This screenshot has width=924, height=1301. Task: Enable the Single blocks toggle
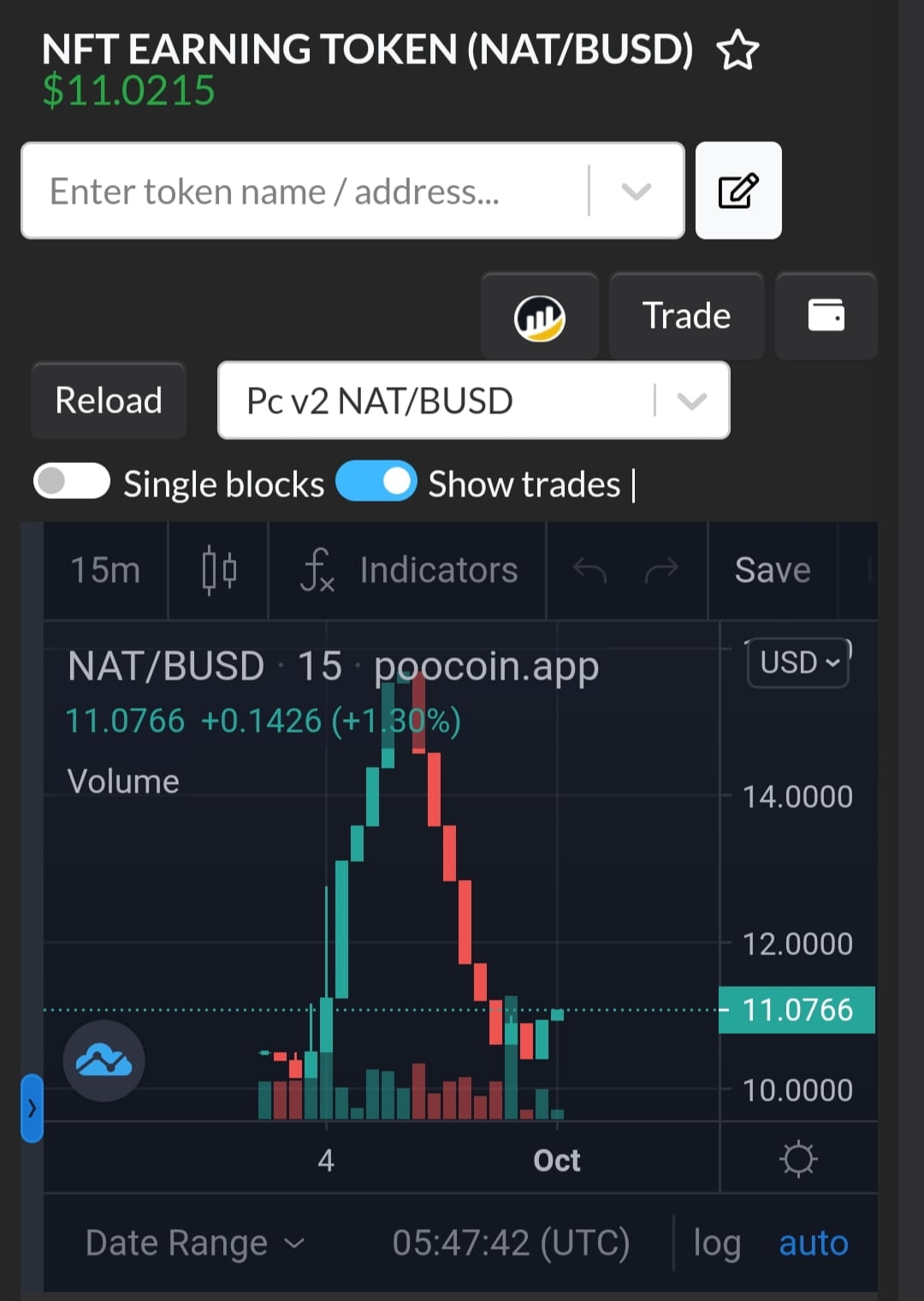pos(71,483)
